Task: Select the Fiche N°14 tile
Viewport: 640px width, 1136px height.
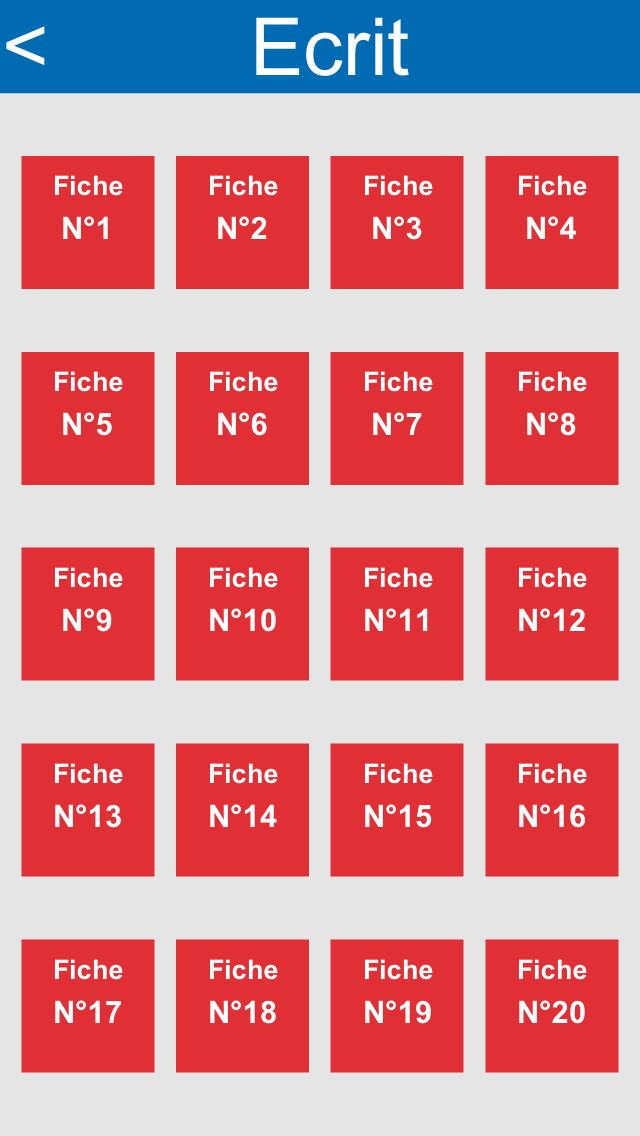Action: point(242,810)
